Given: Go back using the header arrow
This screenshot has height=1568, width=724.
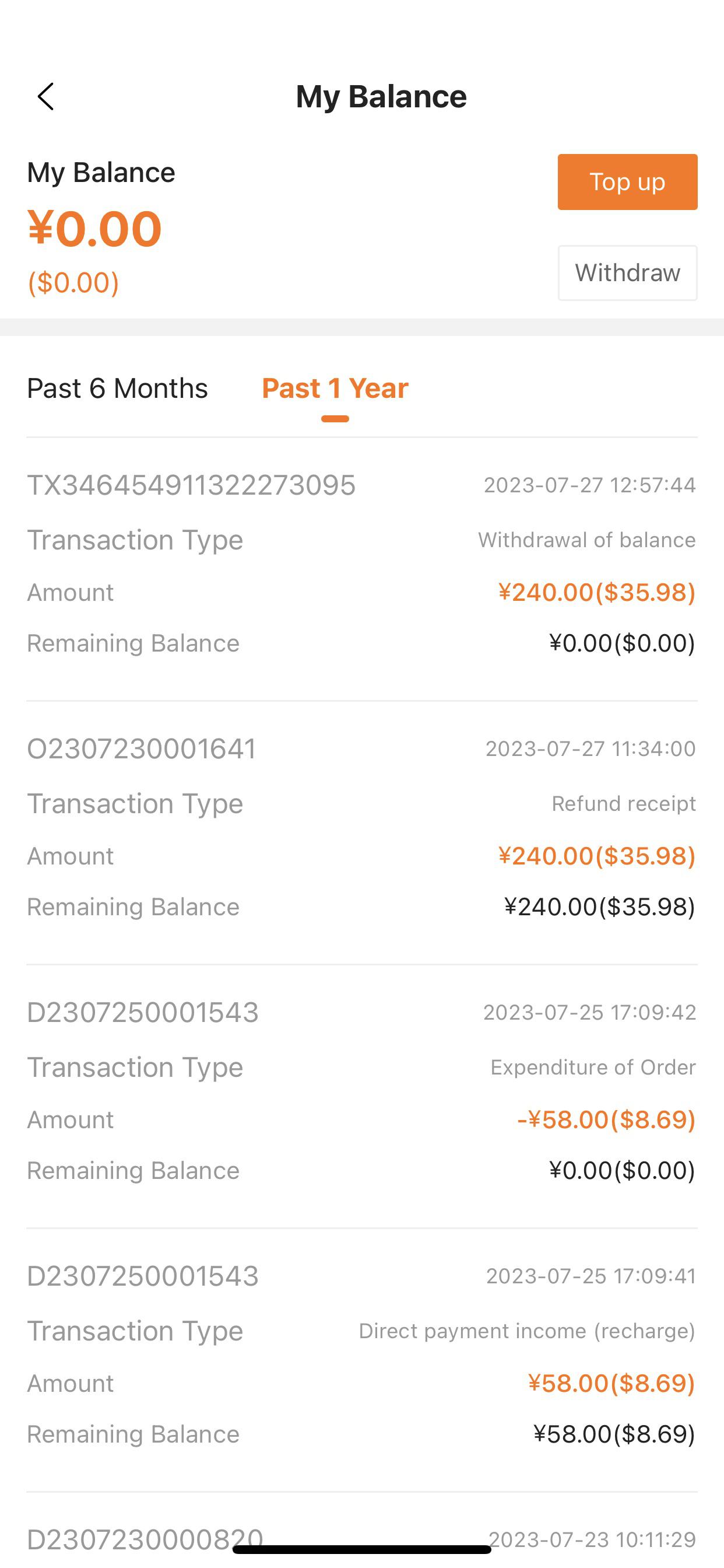Looking at the screenshot, I should pos(45,97).
